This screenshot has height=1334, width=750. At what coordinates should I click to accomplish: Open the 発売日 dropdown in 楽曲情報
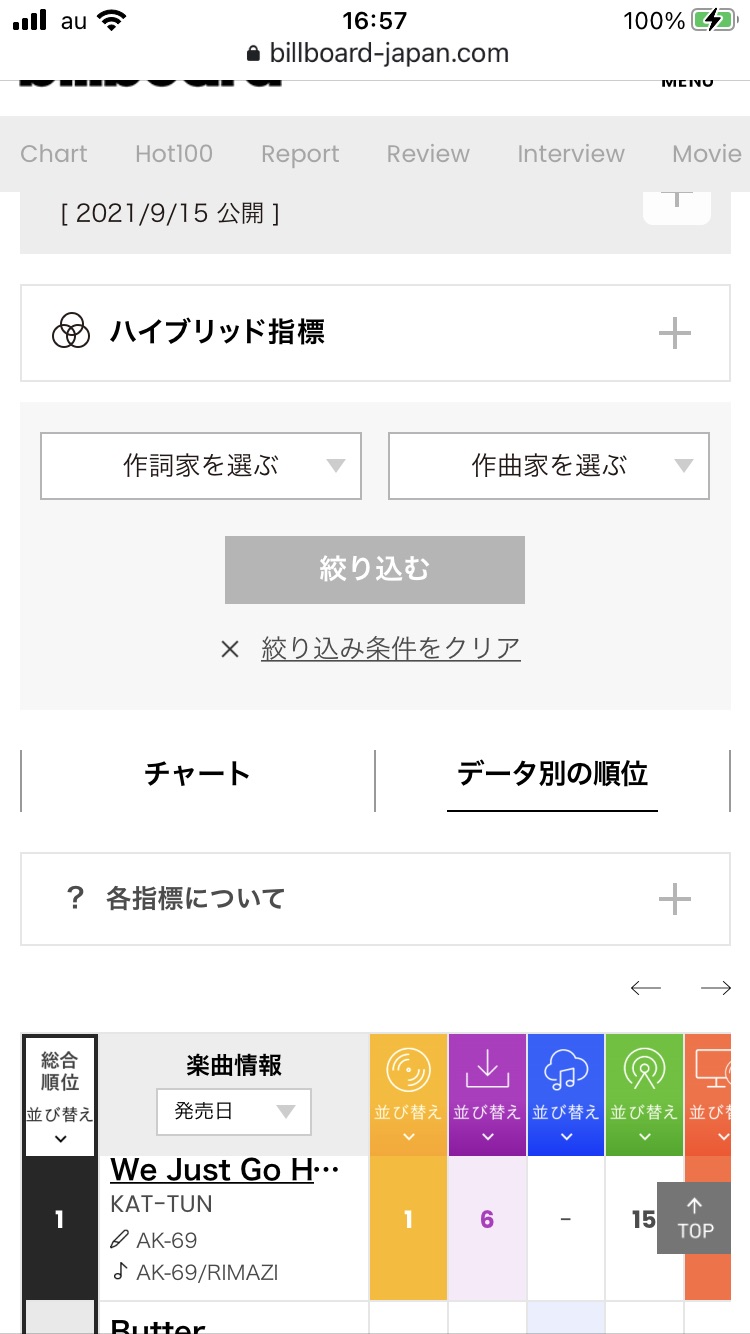[234, 1112]
